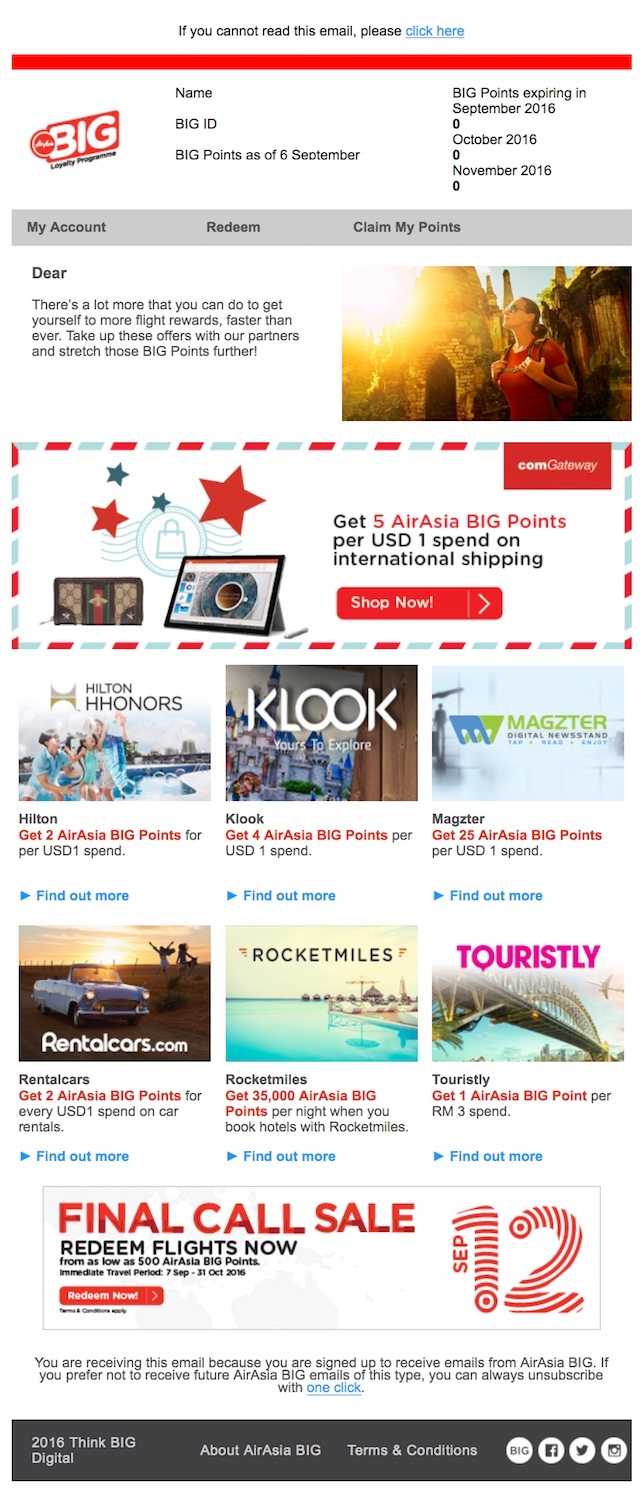Screen dimensions: 642x1500
Task: Open the Facebook icon in the footer
Action: pyautogui.click(x=551, y=1450)
